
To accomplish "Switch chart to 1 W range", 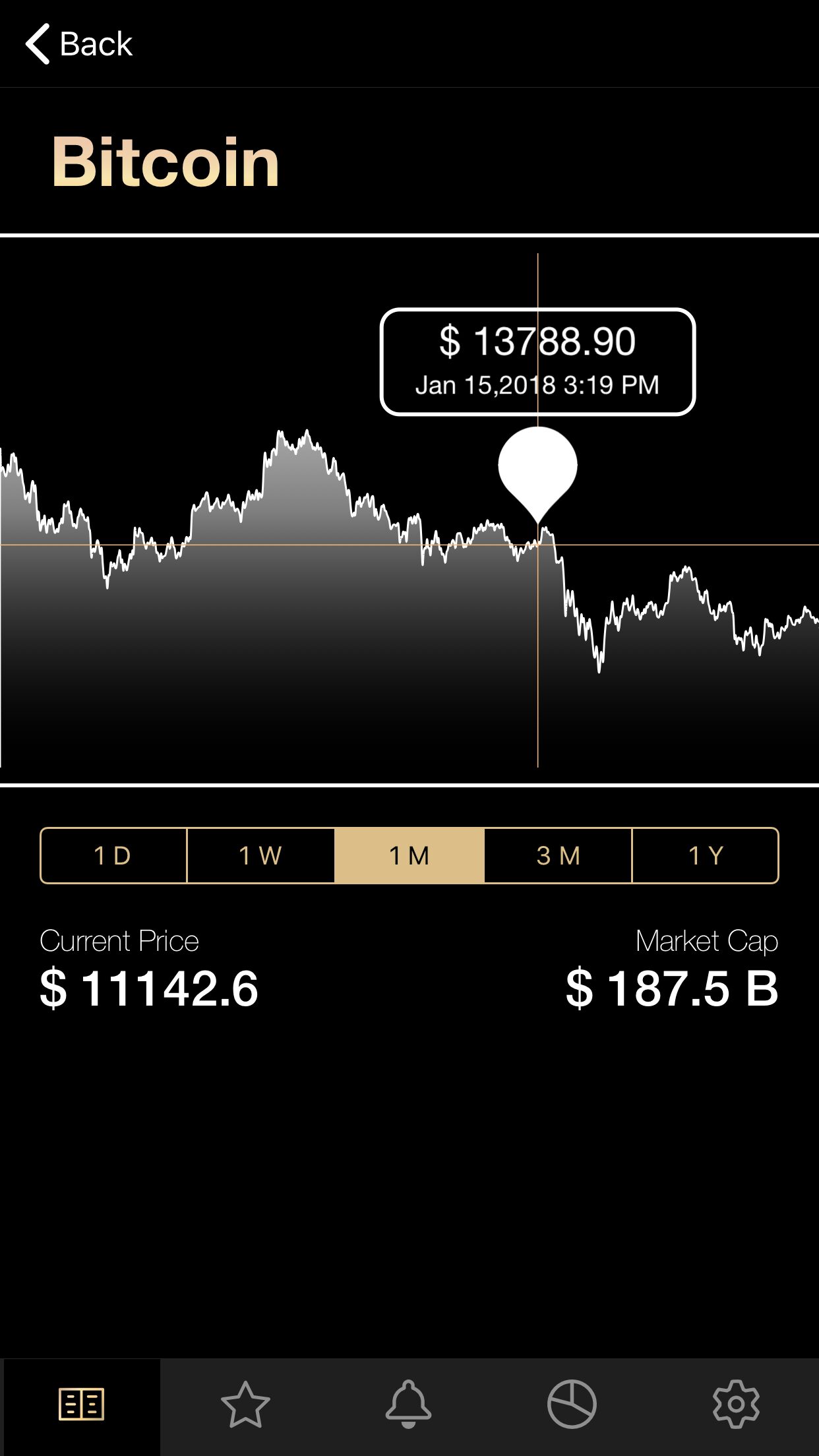I will [x=261, y=855].
